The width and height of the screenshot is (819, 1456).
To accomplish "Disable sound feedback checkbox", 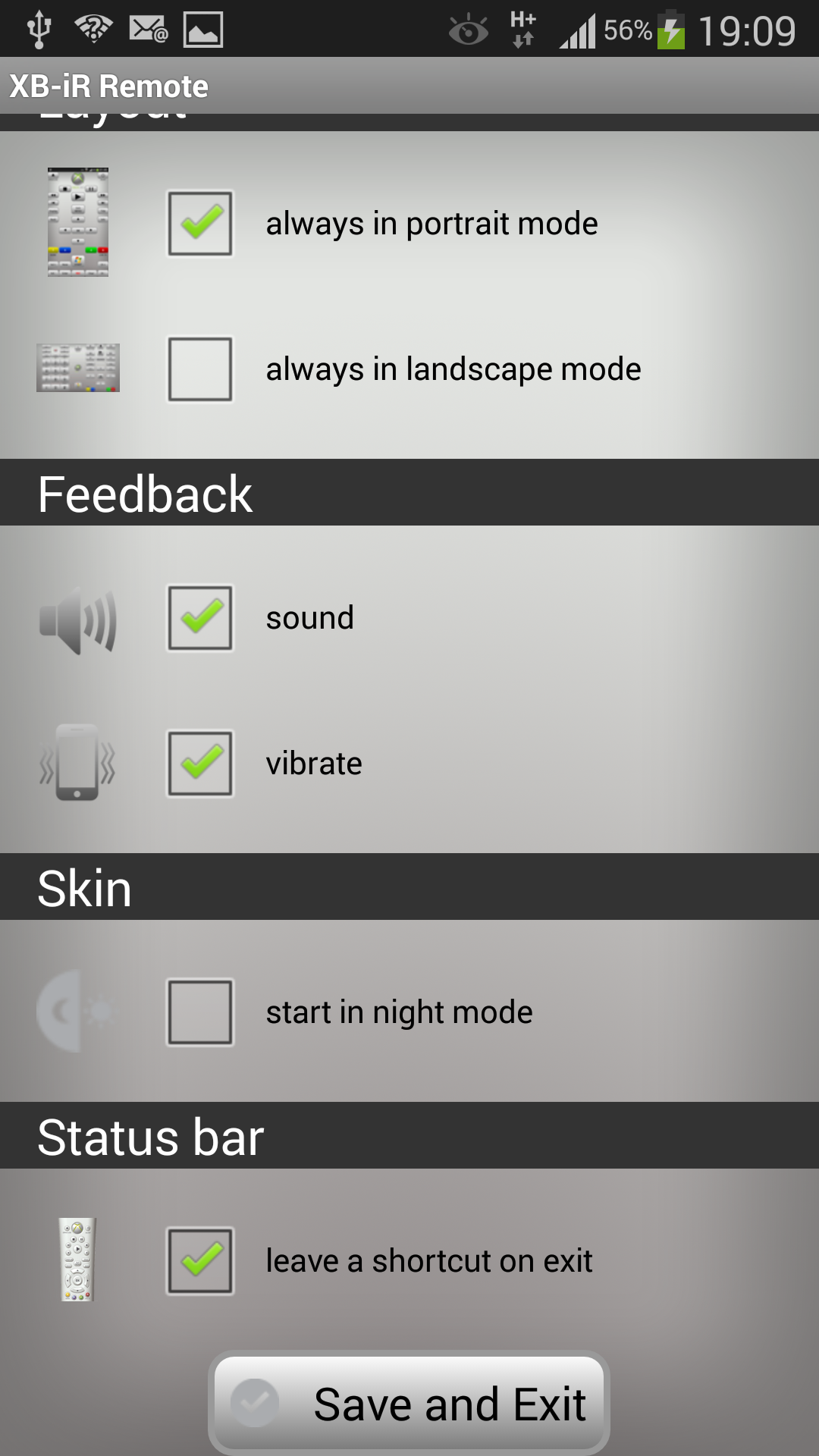I will click(x=200, y=618).
